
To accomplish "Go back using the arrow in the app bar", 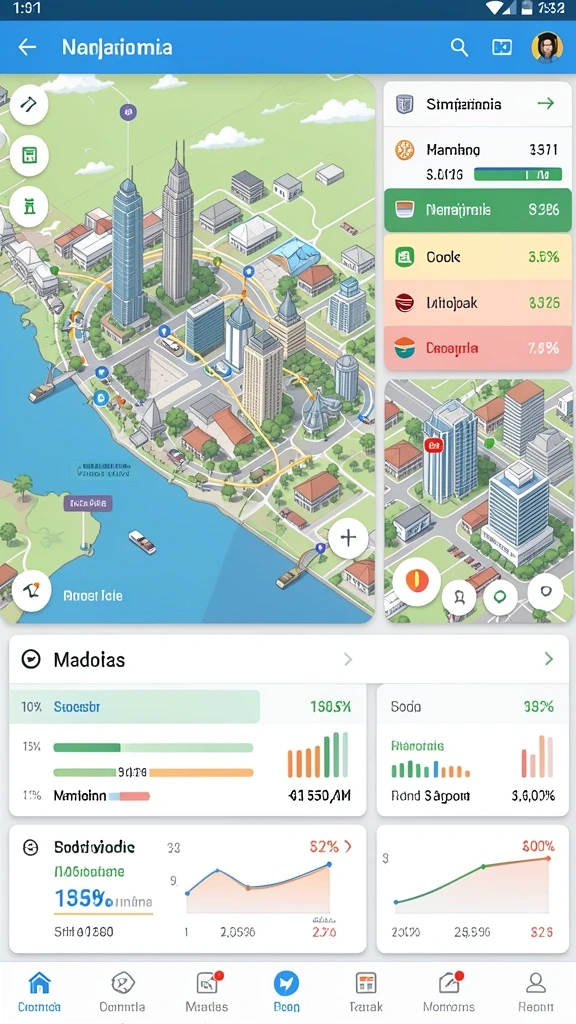I will [x=27, y=47].
